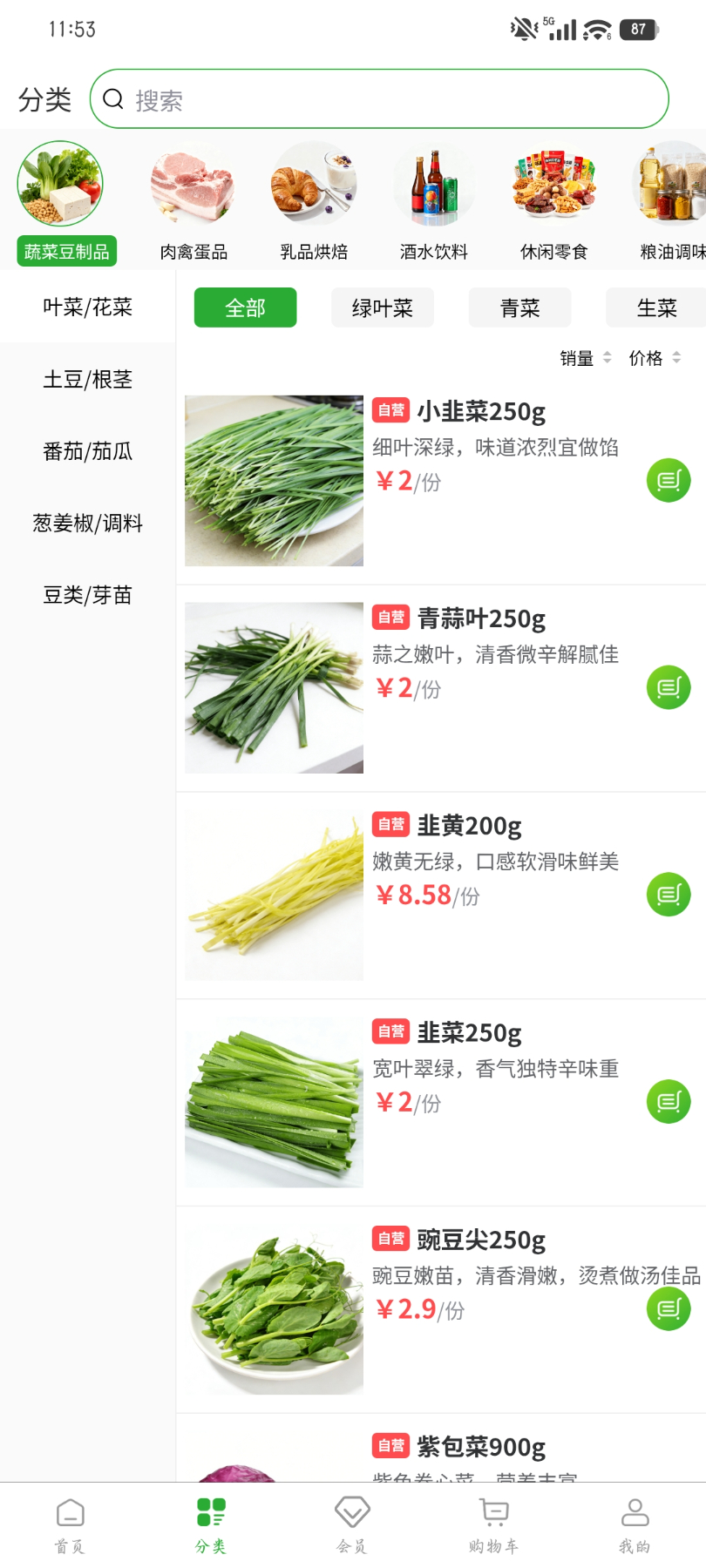This screenshot has height=1568, width=706.
Task: Add 韭黄200g to cart
Action: (669, 895)
